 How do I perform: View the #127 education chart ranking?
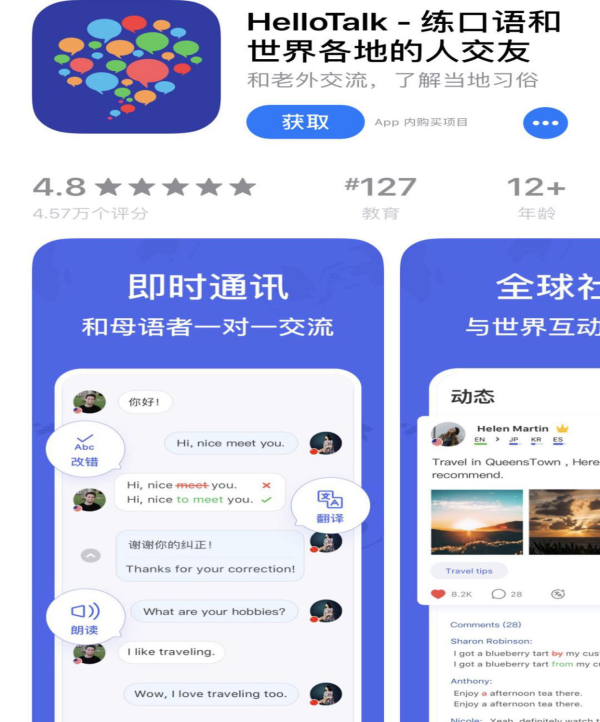[380, 197]
